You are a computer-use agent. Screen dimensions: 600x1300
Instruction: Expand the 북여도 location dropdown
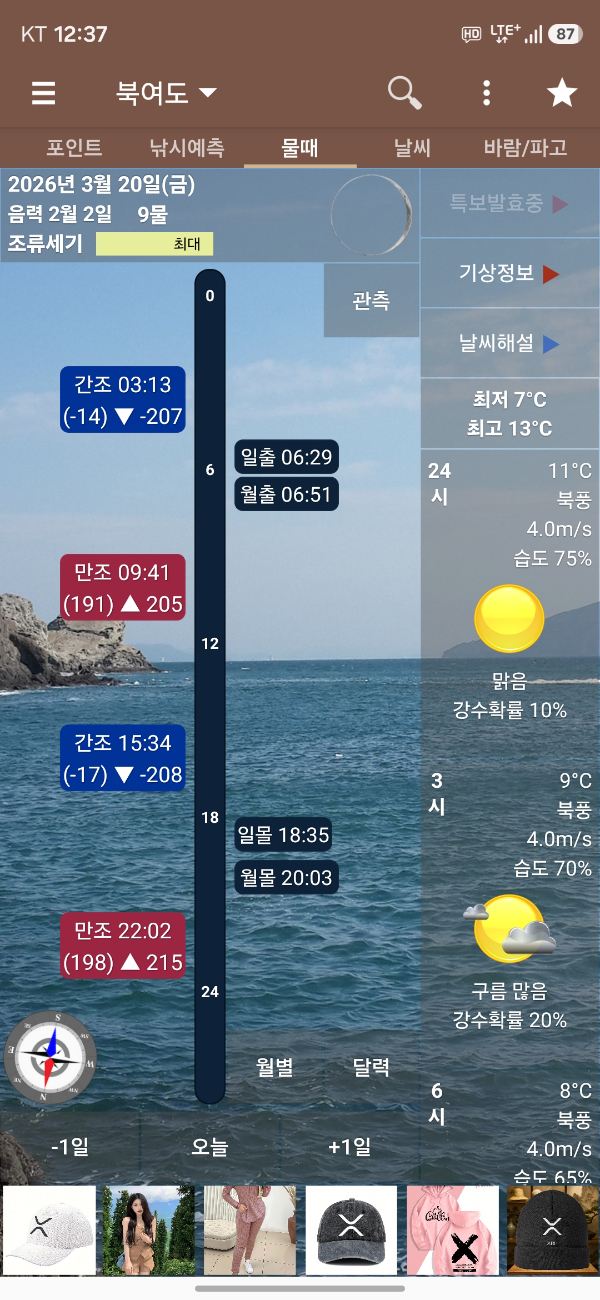click(x=166, y=94)
